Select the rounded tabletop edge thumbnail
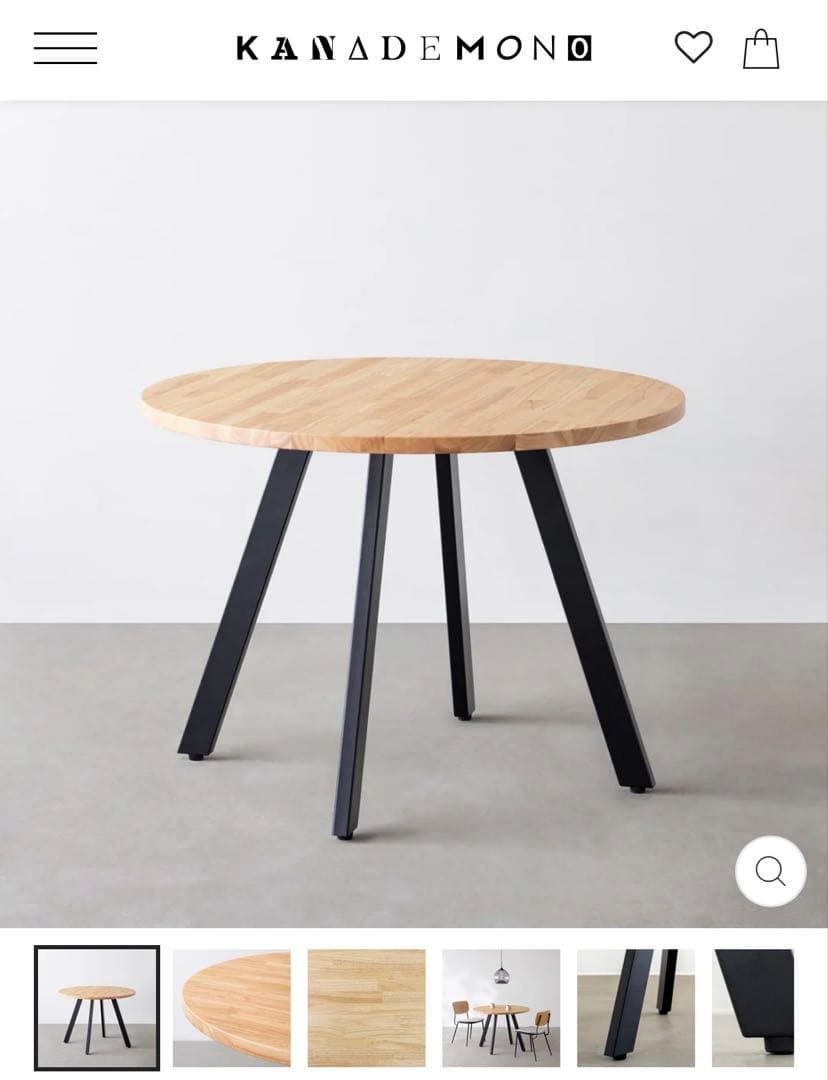828x1080 pixels. click(231, 1010)
